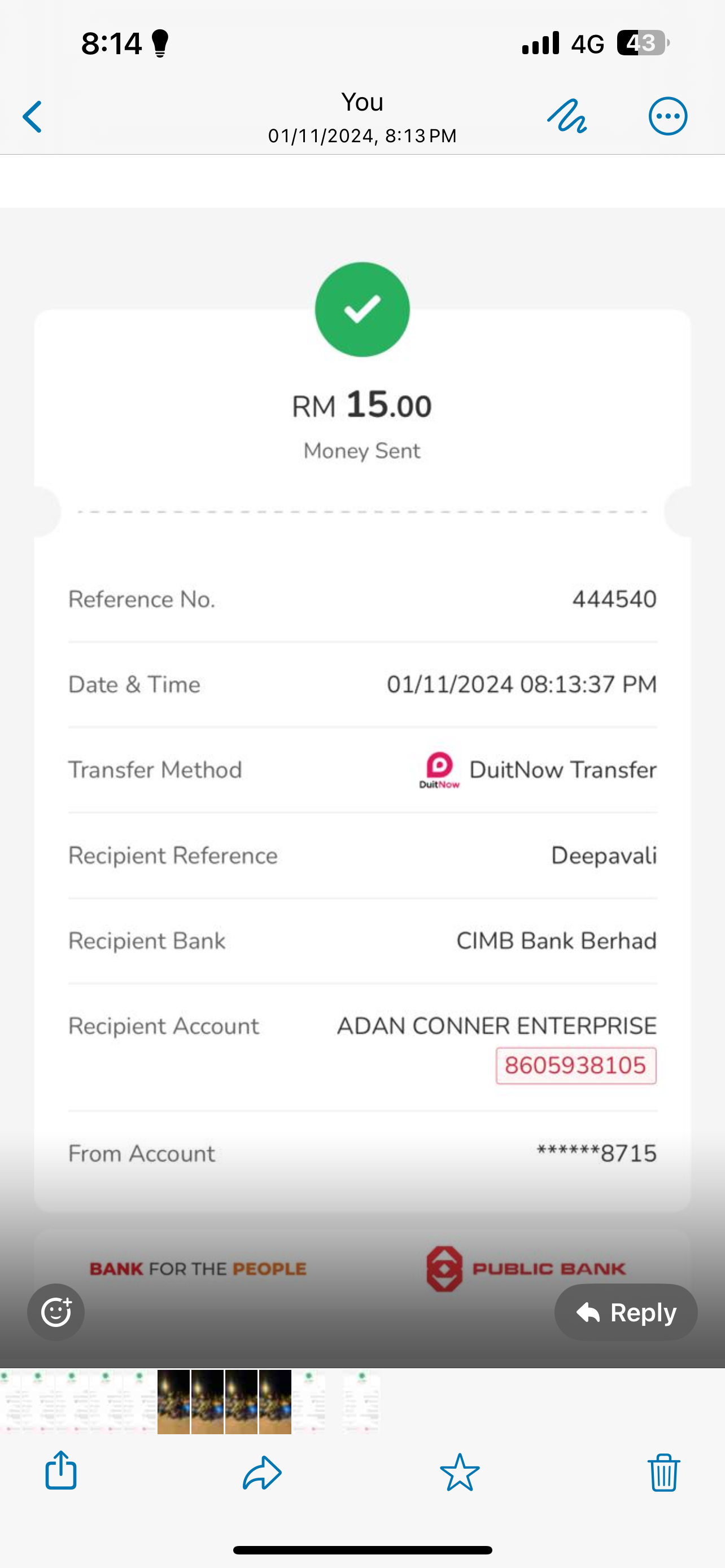
Task: Open the markup drawing tool
Action: 567,116
